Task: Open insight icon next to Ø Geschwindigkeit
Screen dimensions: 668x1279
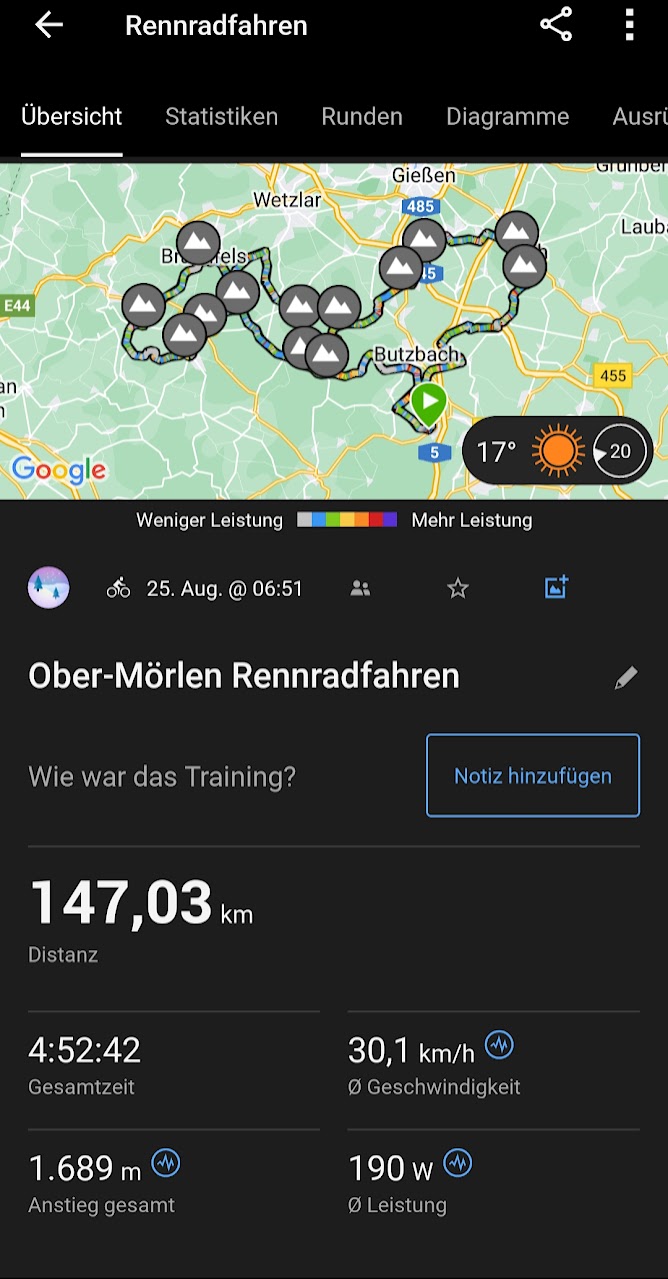Action: coord(499,1046)
